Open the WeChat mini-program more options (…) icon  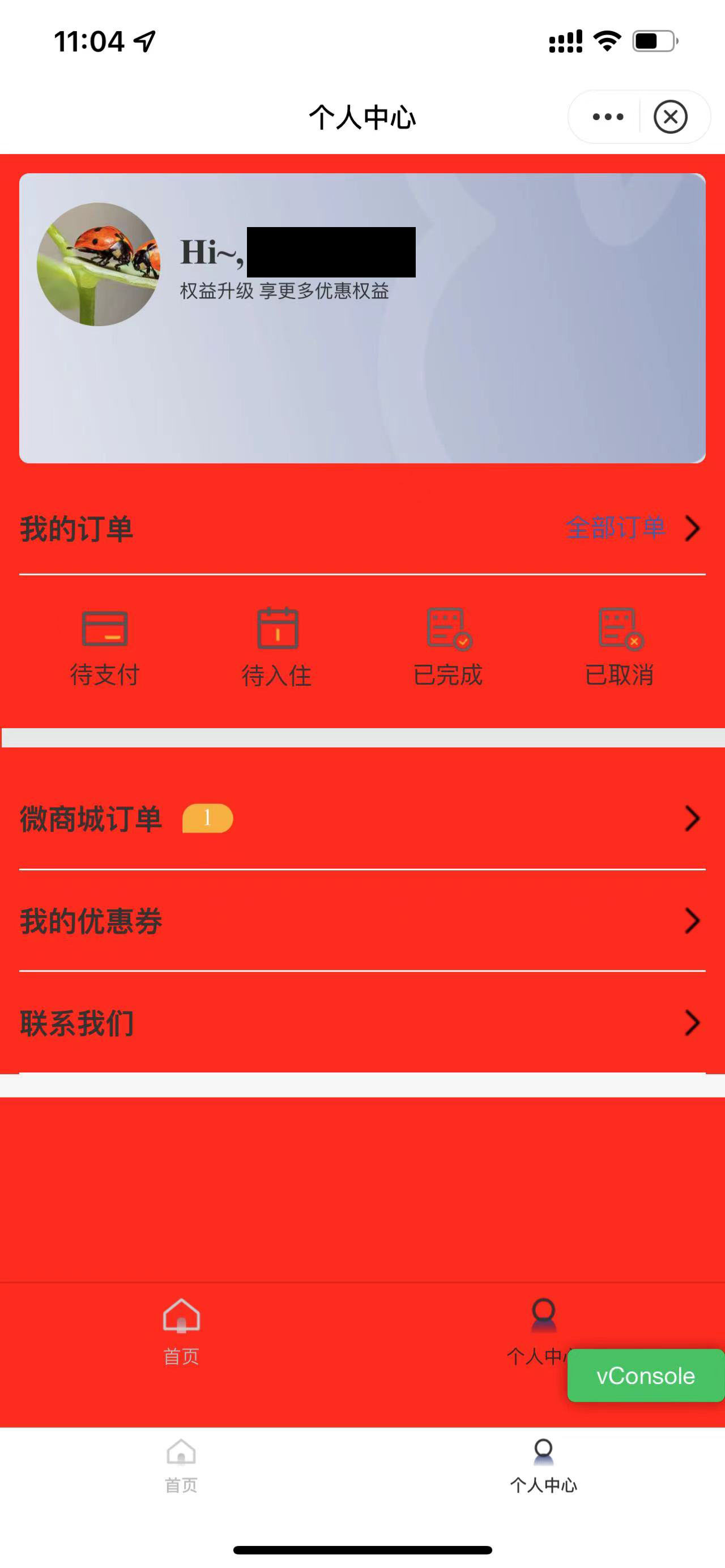tap(608, 117)
